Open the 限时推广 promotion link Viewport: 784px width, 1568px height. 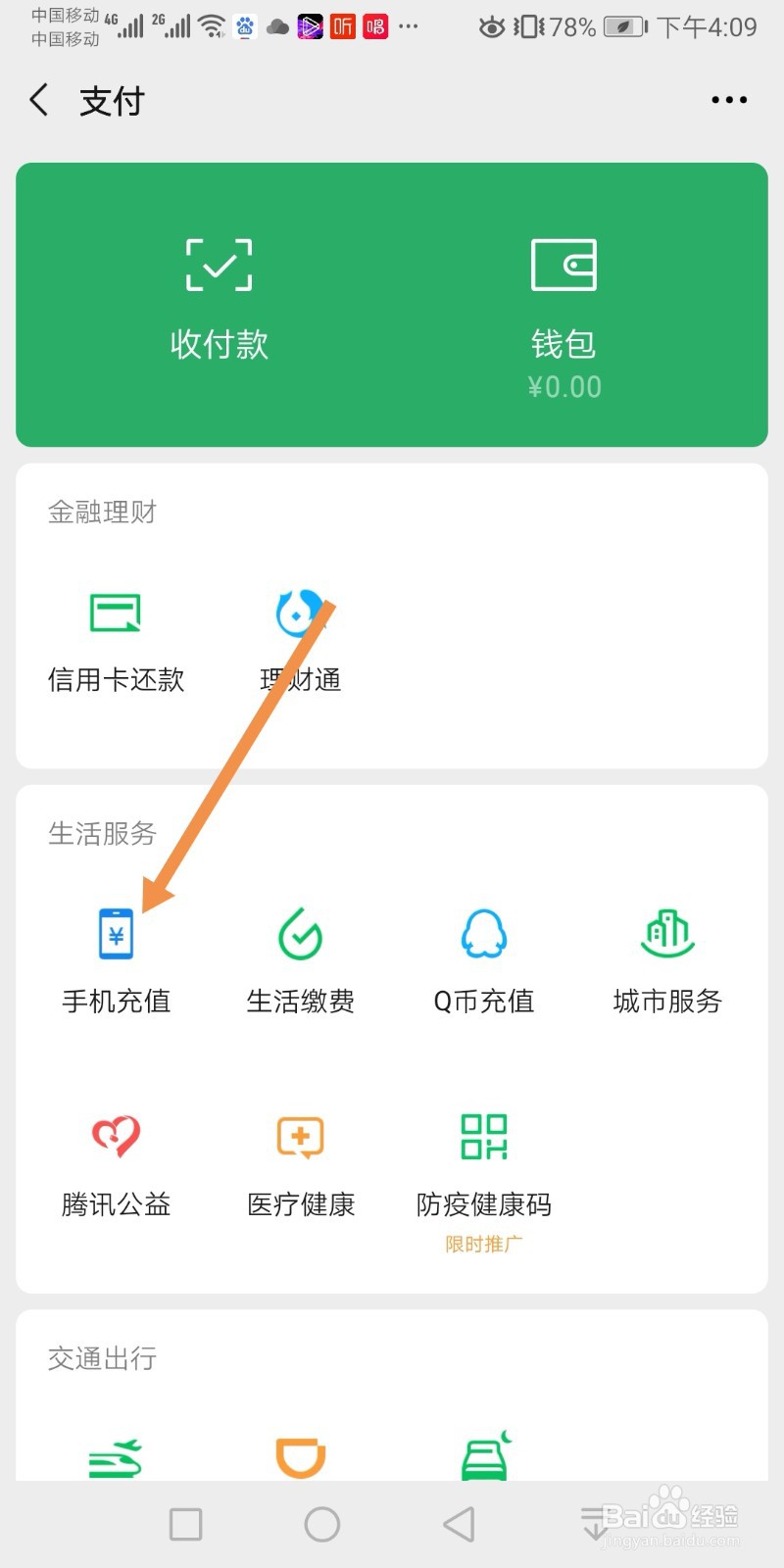point(483,1245)
